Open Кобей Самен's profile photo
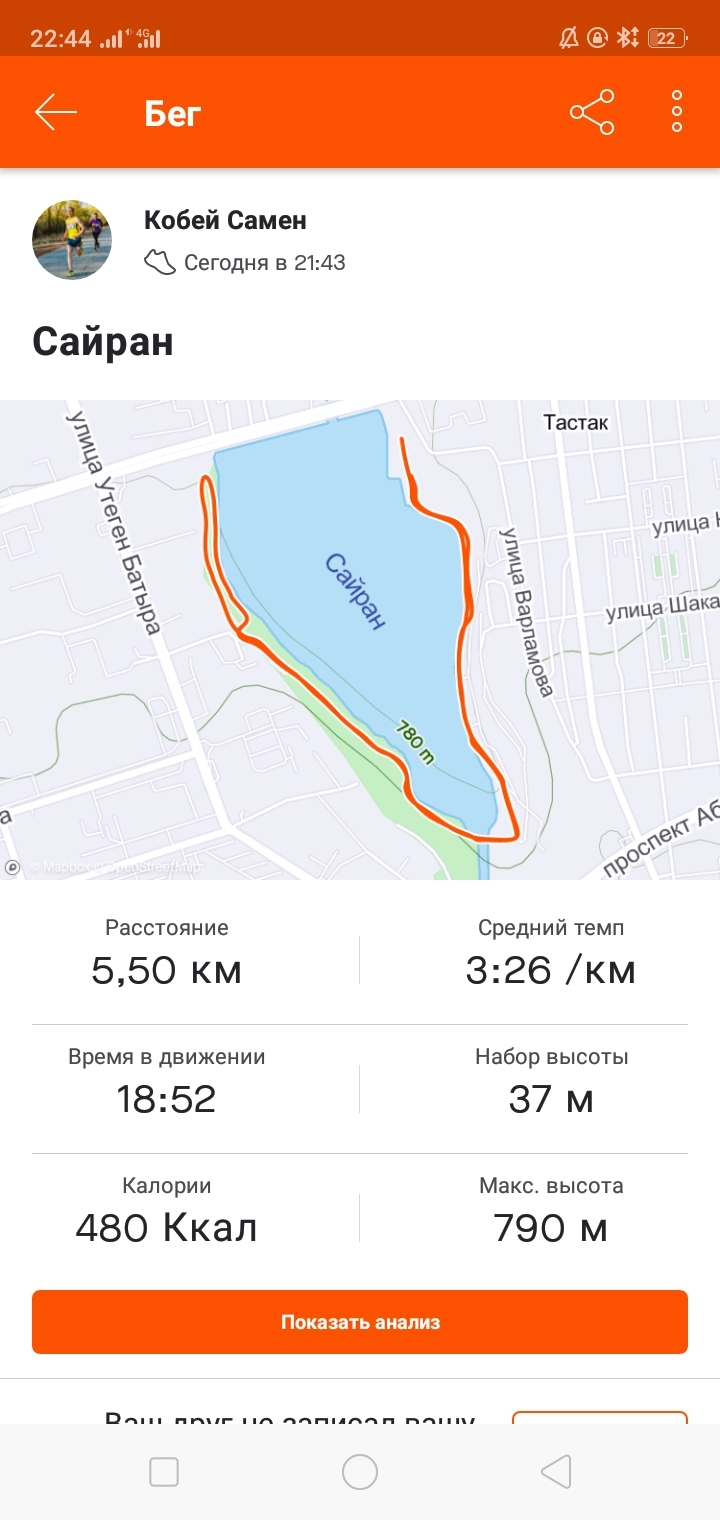The width and height of the screenshot is (720, 1520). (x=72, y=240)
